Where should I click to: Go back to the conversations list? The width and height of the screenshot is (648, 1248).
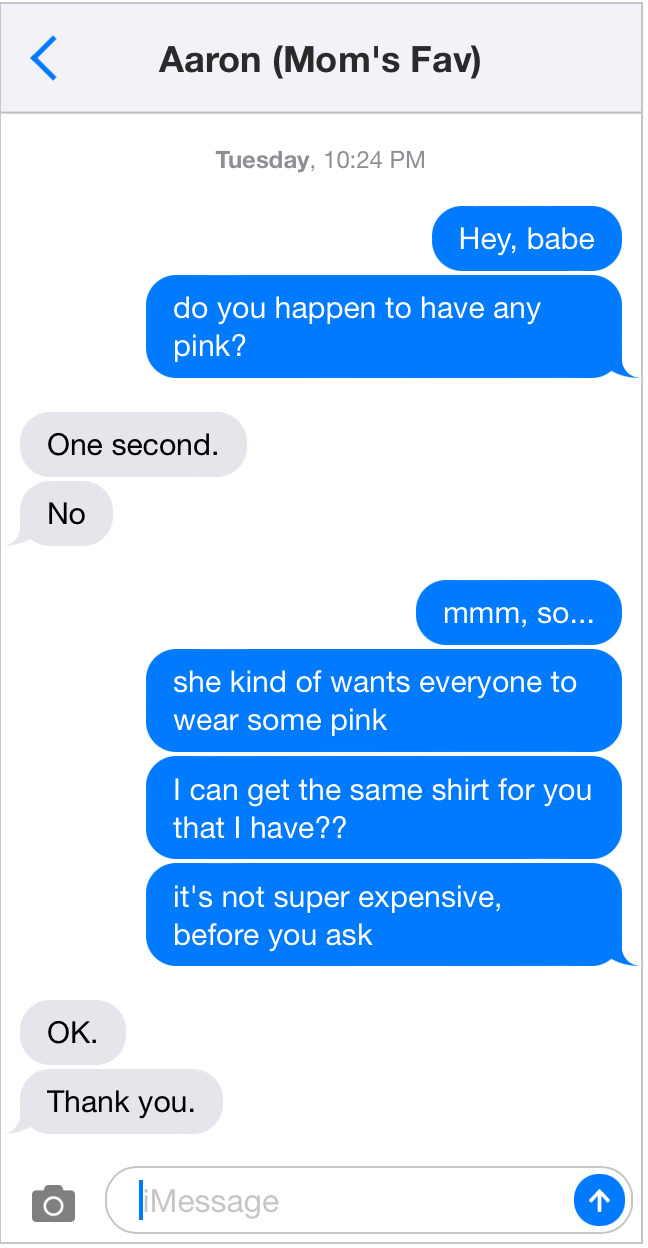tap(44, 60)
